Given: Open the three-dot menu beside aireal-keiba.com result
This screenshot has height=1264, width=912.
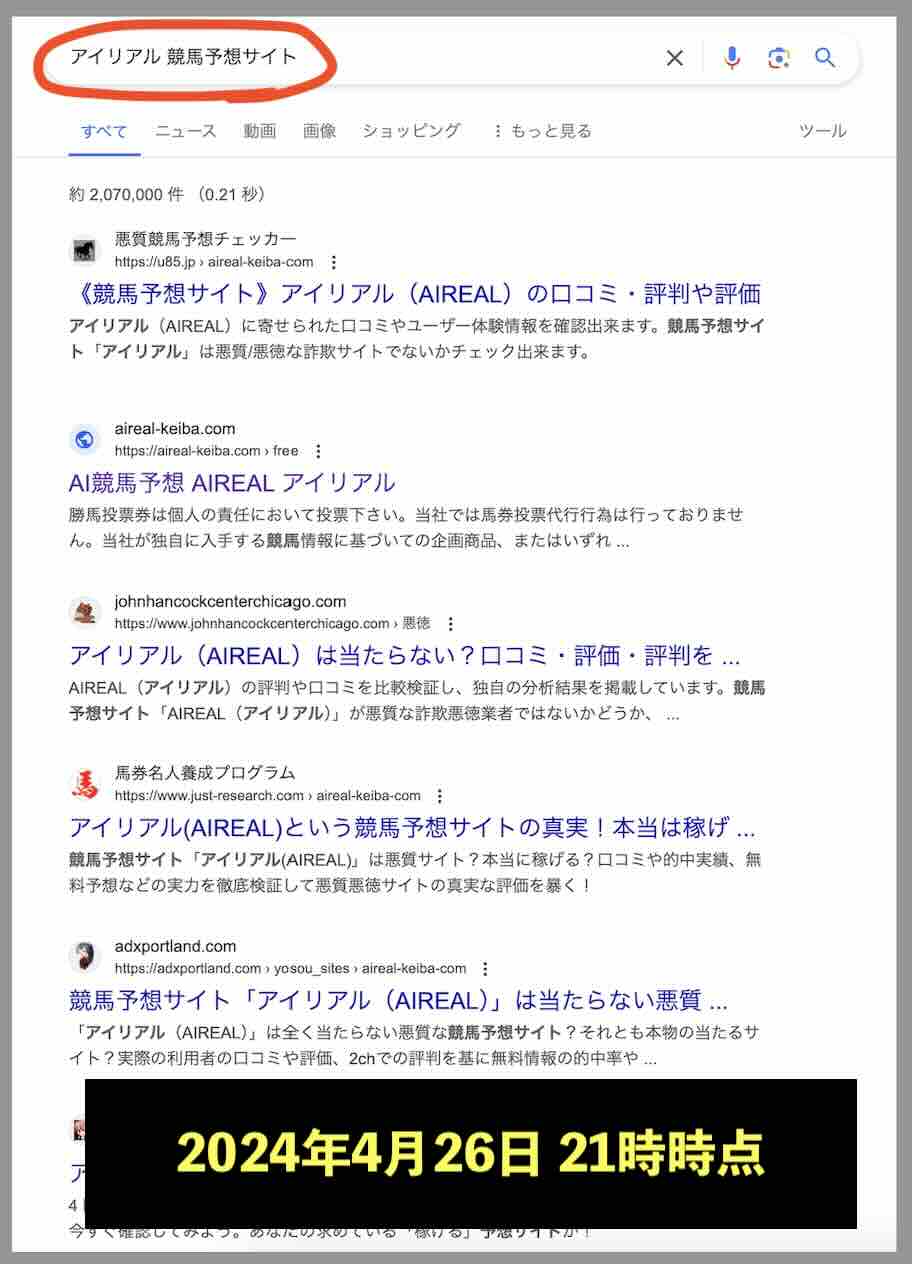Looking at the screenshot, I should click(x=318, y=452).
